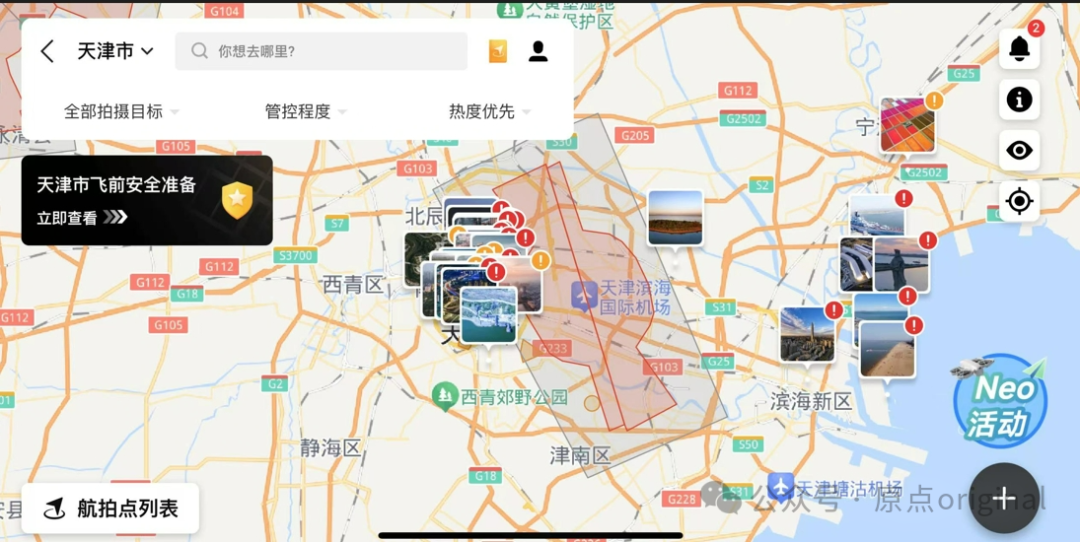Open the info icon
Screen dimensions: 1080x542
pyautogui.click(x=1019, y=99)
